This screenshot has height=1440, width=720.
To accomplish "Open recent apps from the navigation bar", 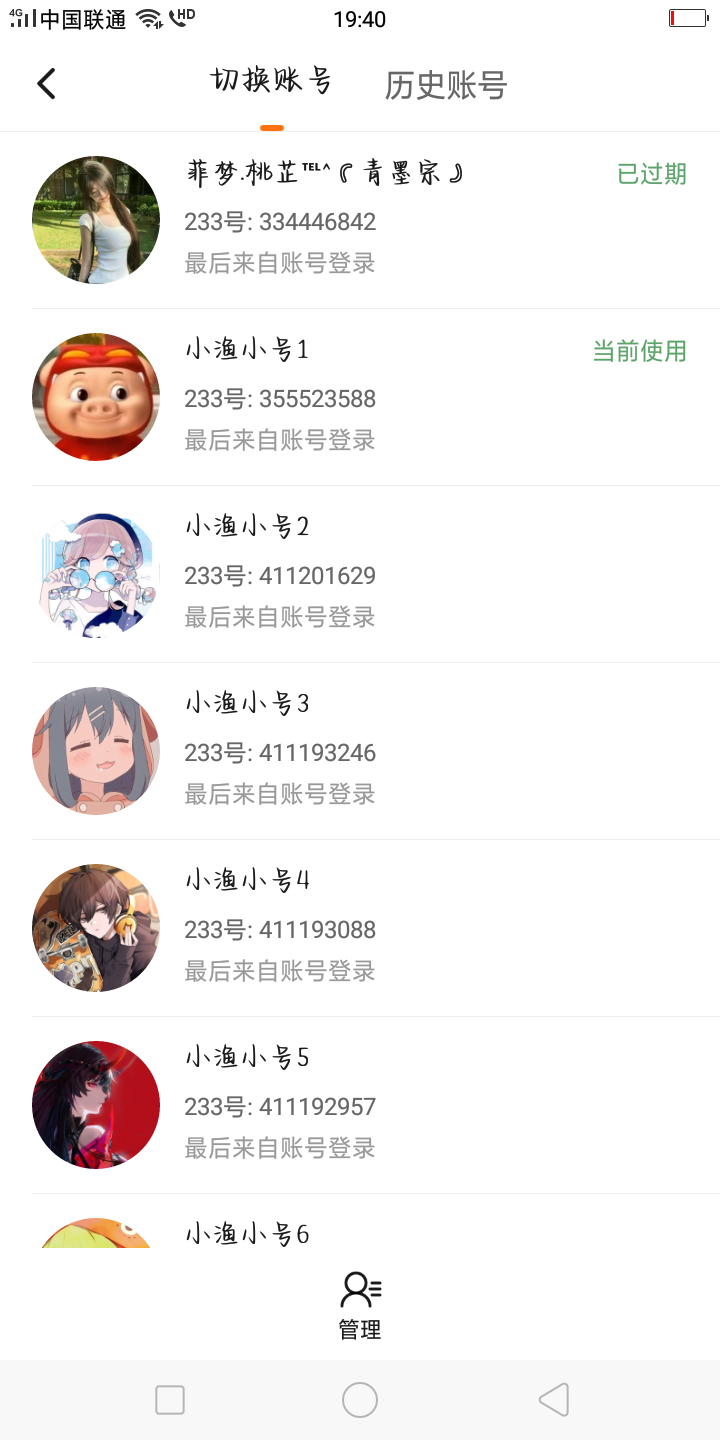I will (170, 1400).
